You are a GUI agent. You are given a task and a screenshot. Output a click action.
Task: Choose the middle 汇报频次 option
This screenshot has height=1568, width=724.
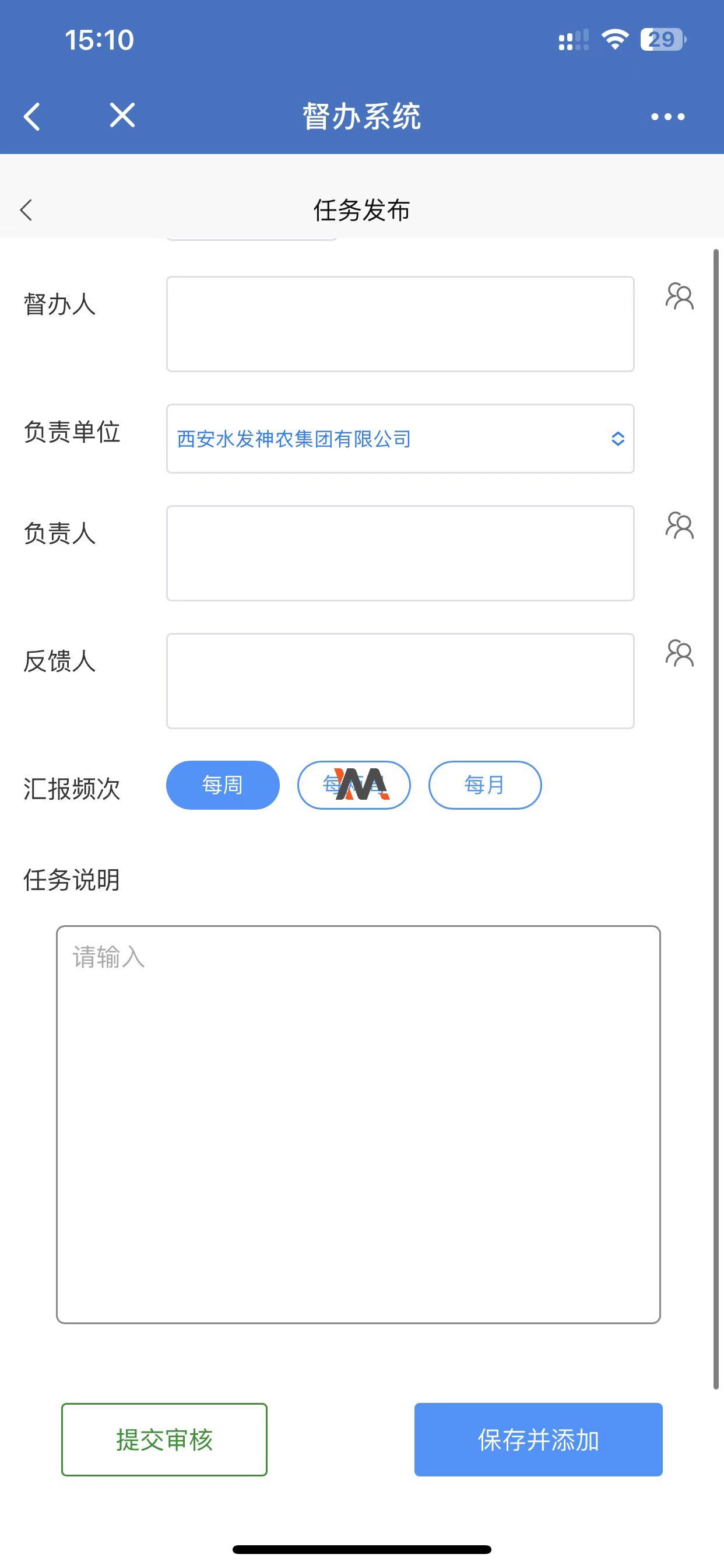[x=353, y=785]
